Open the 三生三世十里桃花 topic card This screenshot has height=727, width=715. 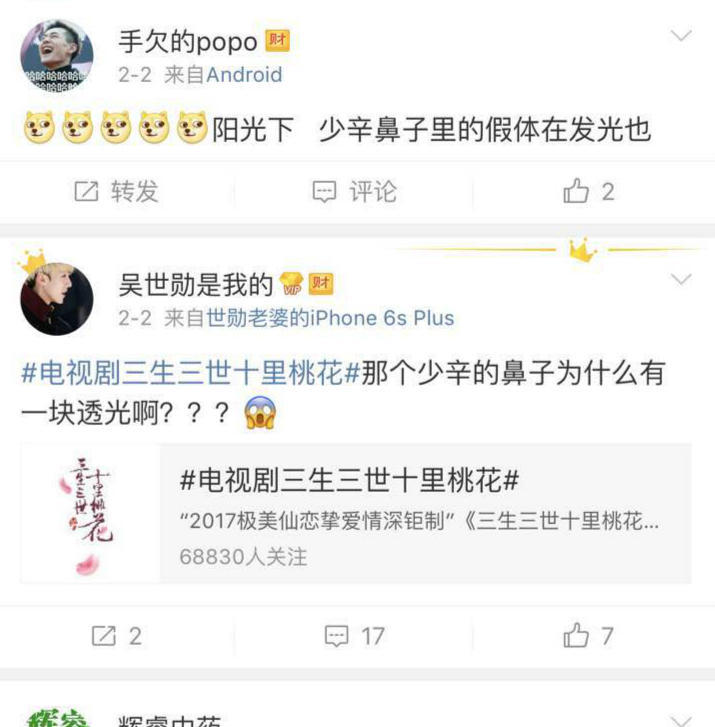tap(356, 513)
